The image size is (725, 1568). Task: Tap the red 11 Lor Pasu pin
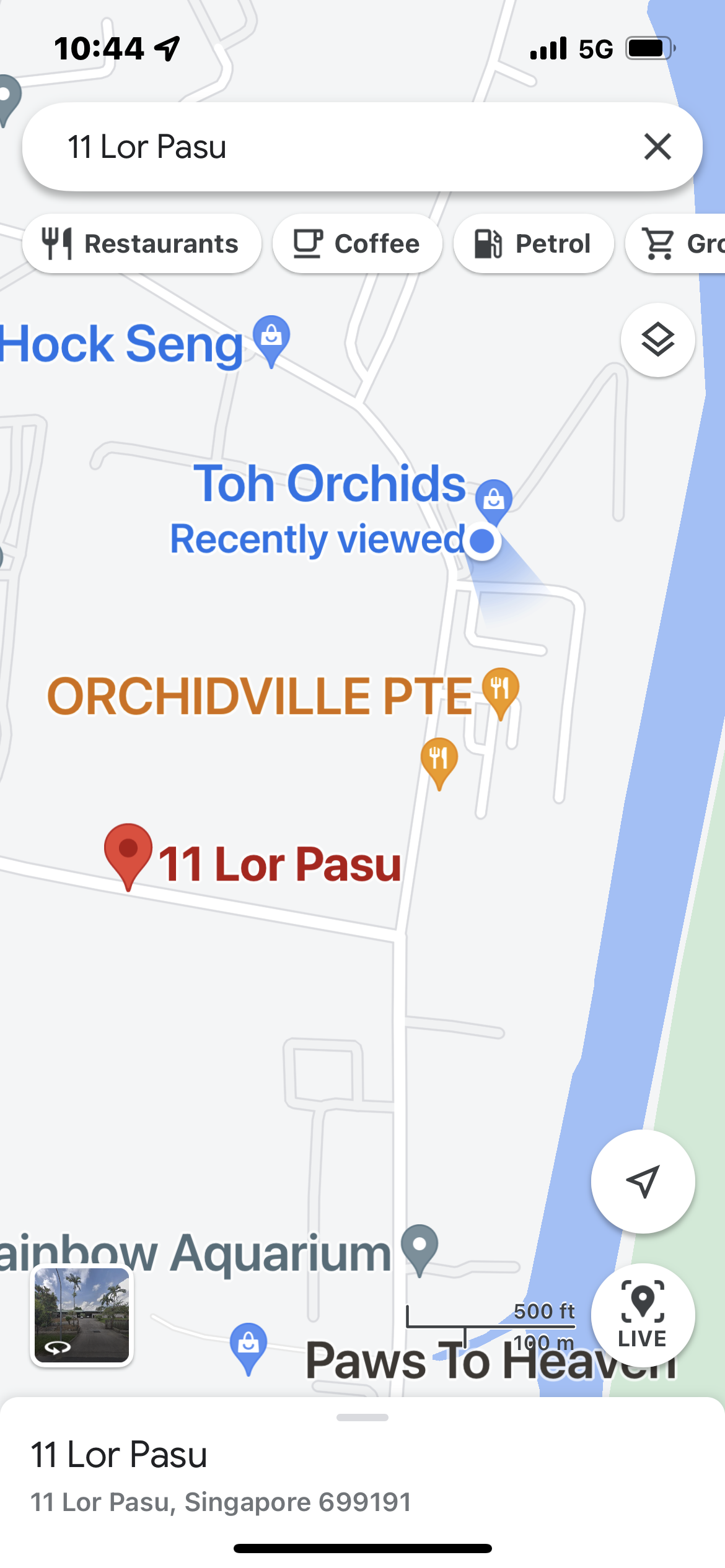pyautogui.click(x=128, y=852)
